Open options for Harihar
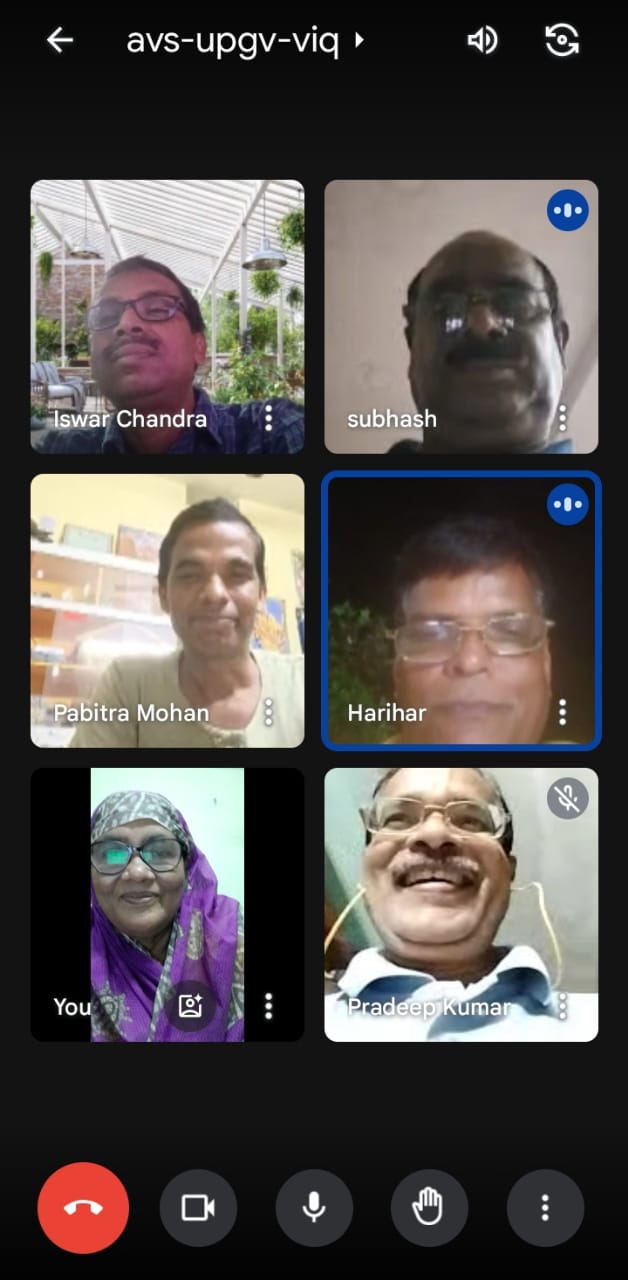The image size is (628, 1280). point(563,712)
